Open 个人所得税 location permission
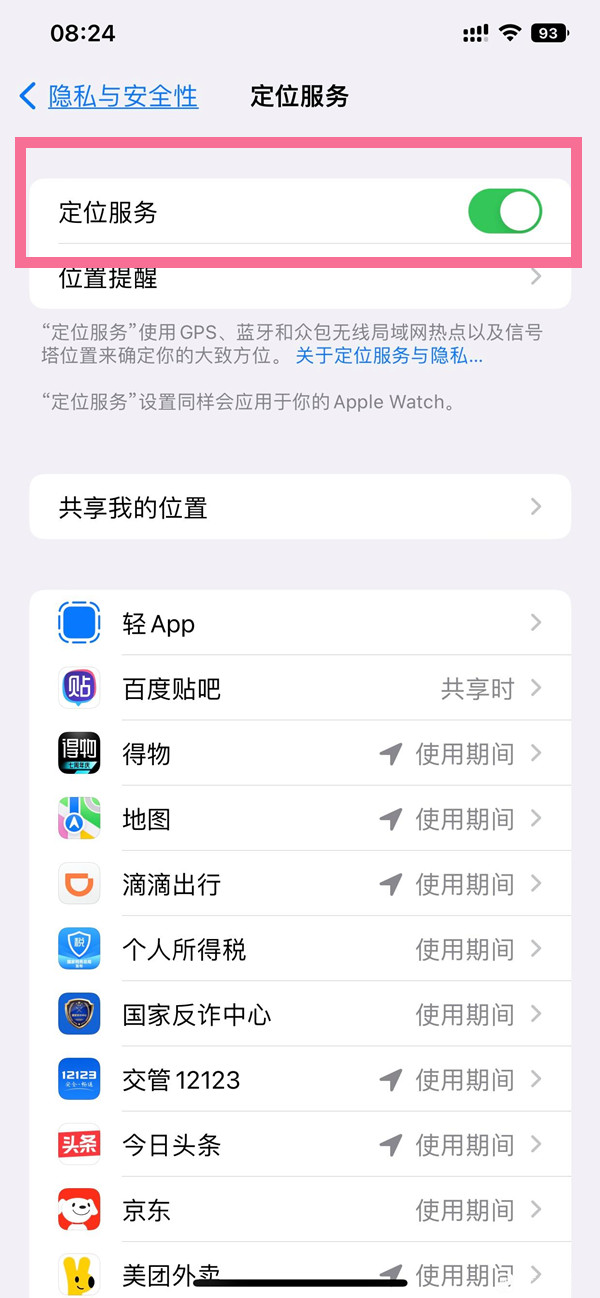This screenshot has height=1298, width=600. pyautogui.click(x=300, y=949)
